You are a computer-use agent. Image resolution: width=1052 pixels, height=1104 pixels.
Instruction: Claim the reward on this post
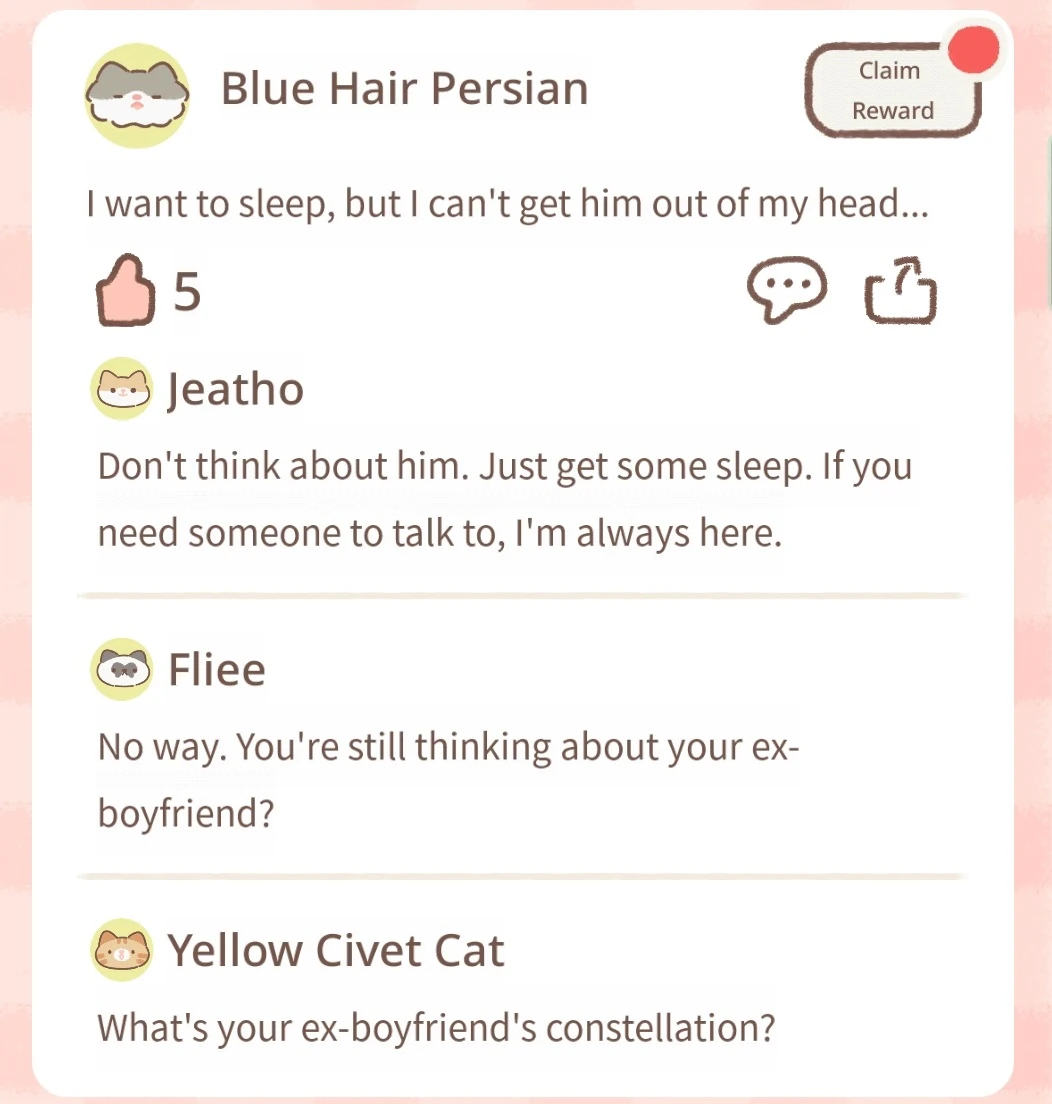pos(892,91)
